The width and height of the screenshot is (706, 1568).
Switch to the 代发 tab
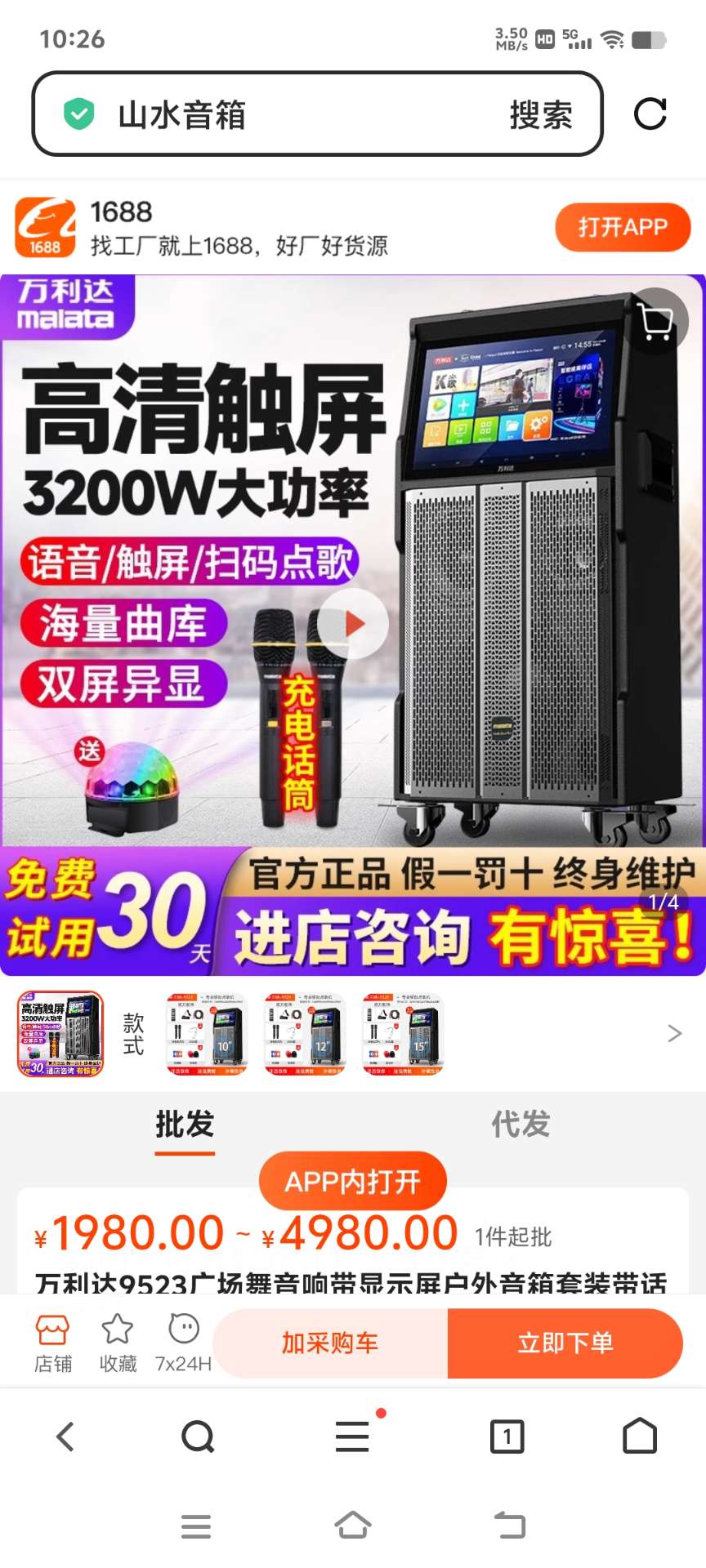[x=521, y=1125]
